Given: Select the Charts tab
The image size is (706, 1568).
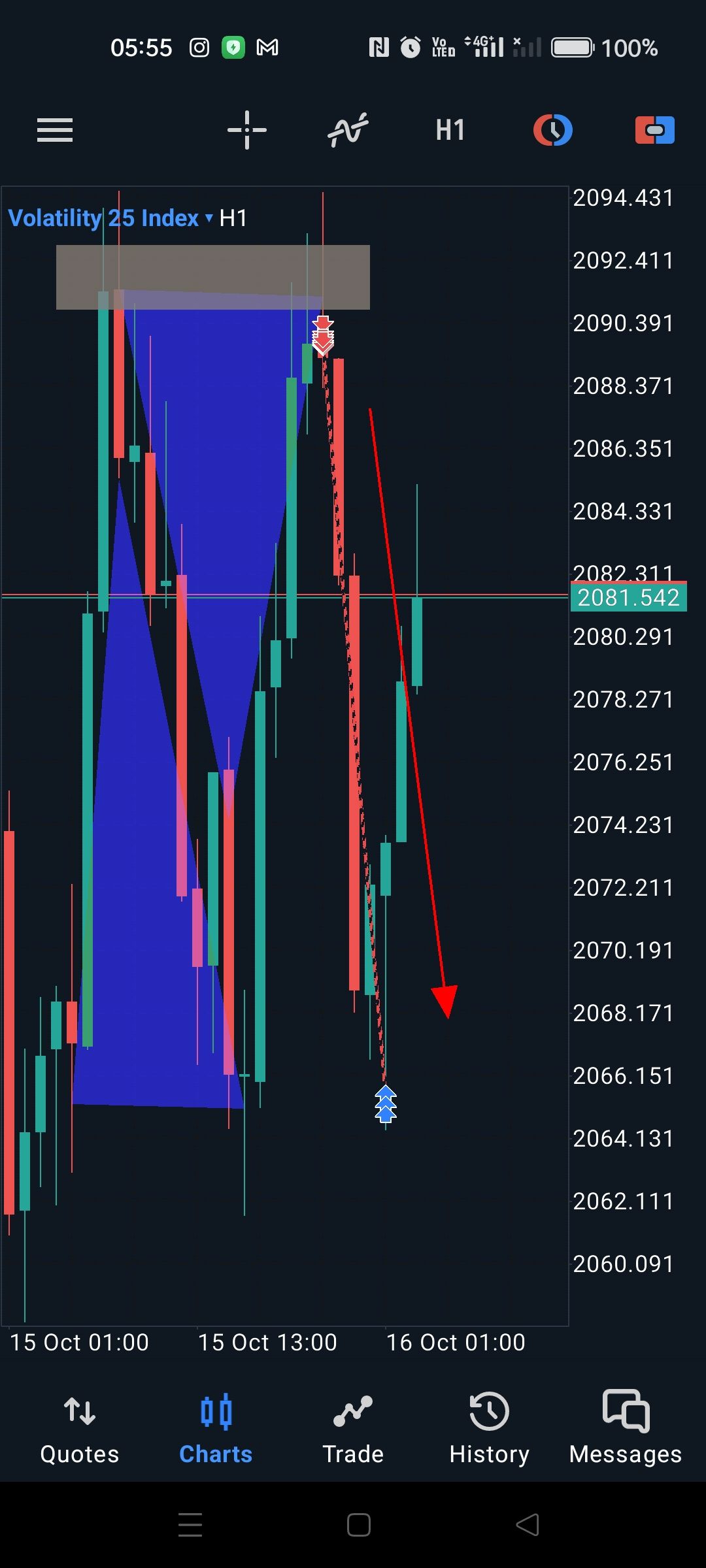Looking at the screenshot, I should 216,1426.
